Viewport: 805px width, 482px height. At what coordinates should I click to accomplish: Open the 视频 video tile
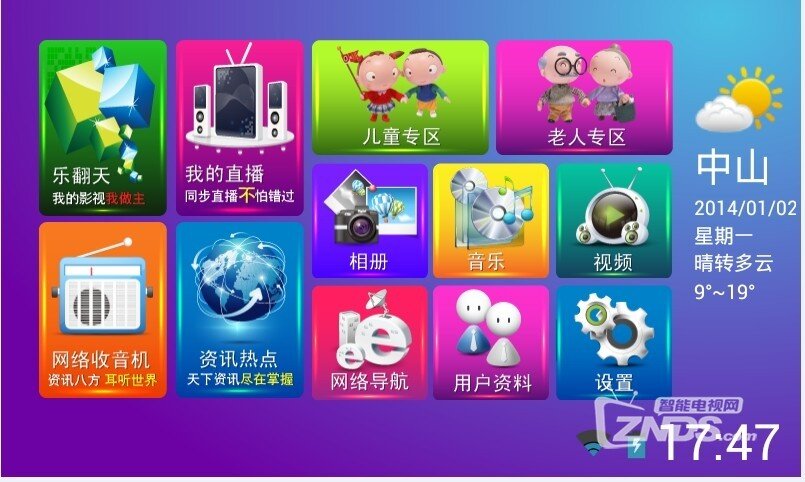[613, 221]
